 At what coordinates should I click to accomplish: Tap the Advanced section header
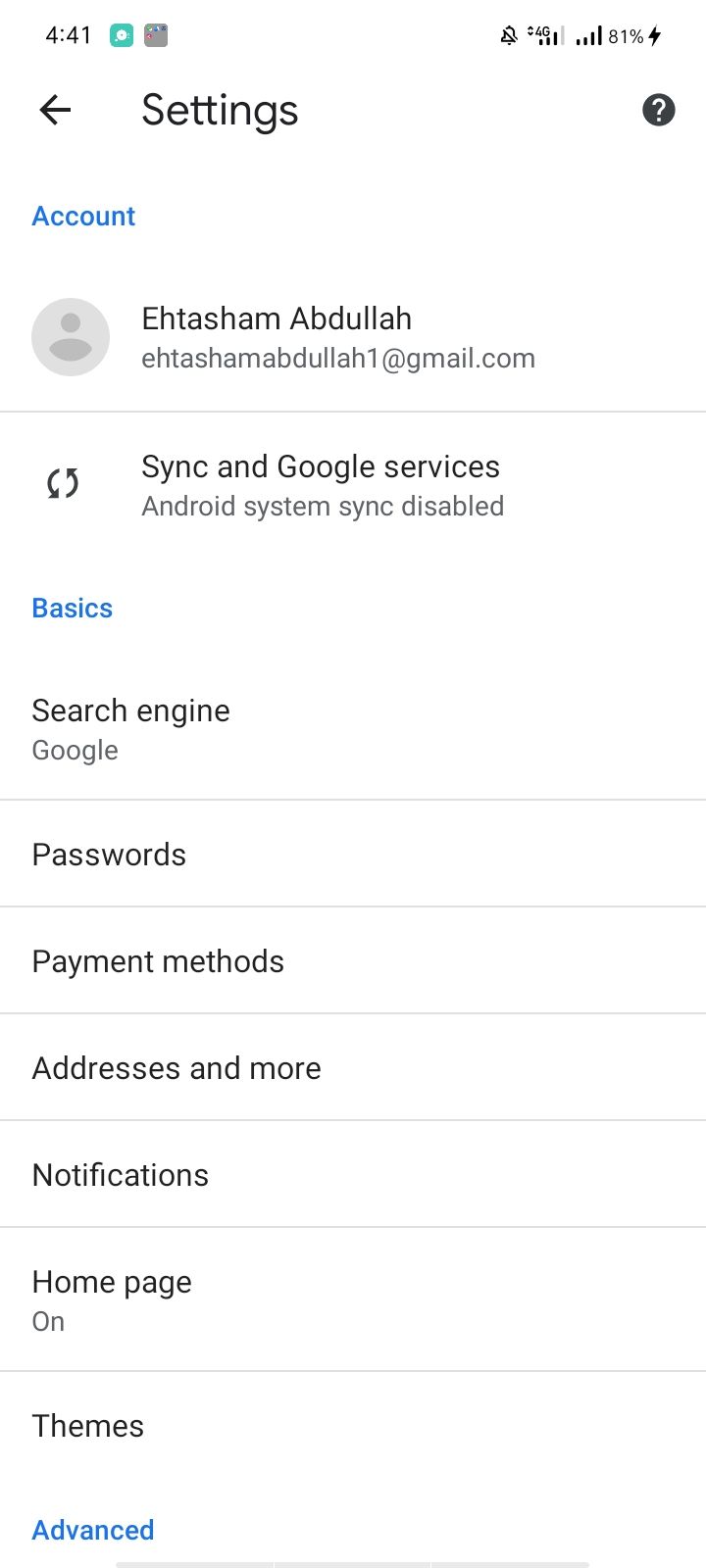tap(93, 1530)
